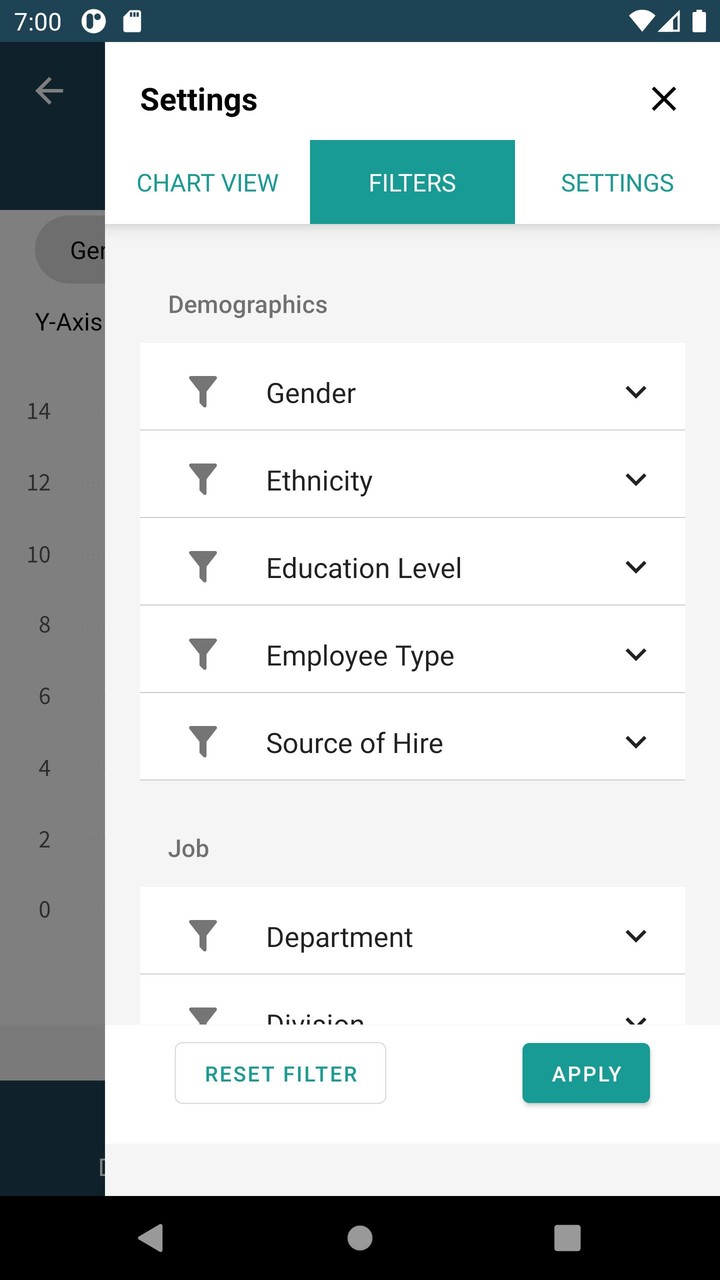The width and height of the screenshot is (720, 1280).
Task: Click the filter icon beside Ethnicity
Action: tap(203, 479)
